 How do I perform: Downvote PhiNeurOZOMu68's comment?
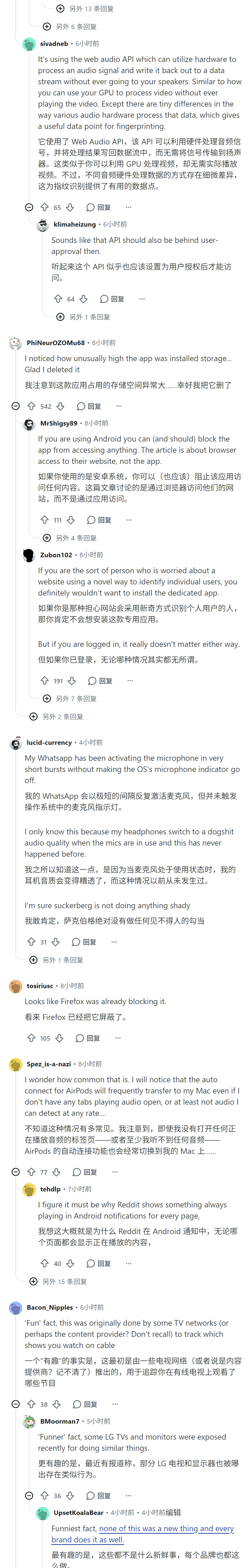click(x=60, y=406)
